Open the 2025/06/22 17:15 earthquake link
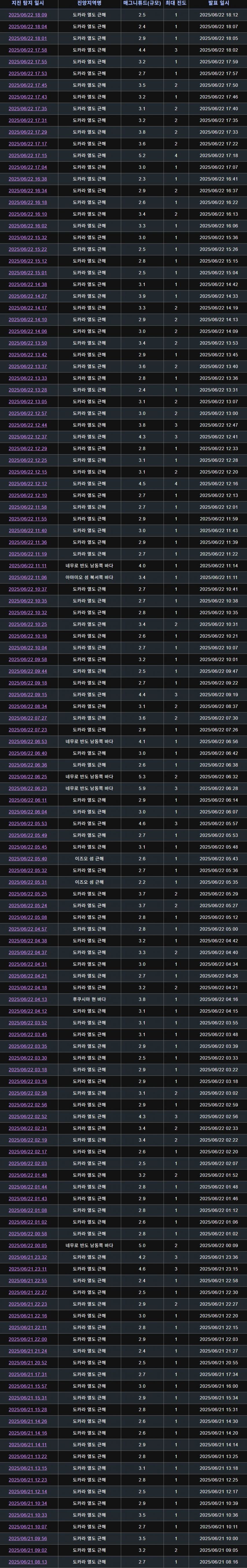Screen dimensions: 247x1568 27,155
